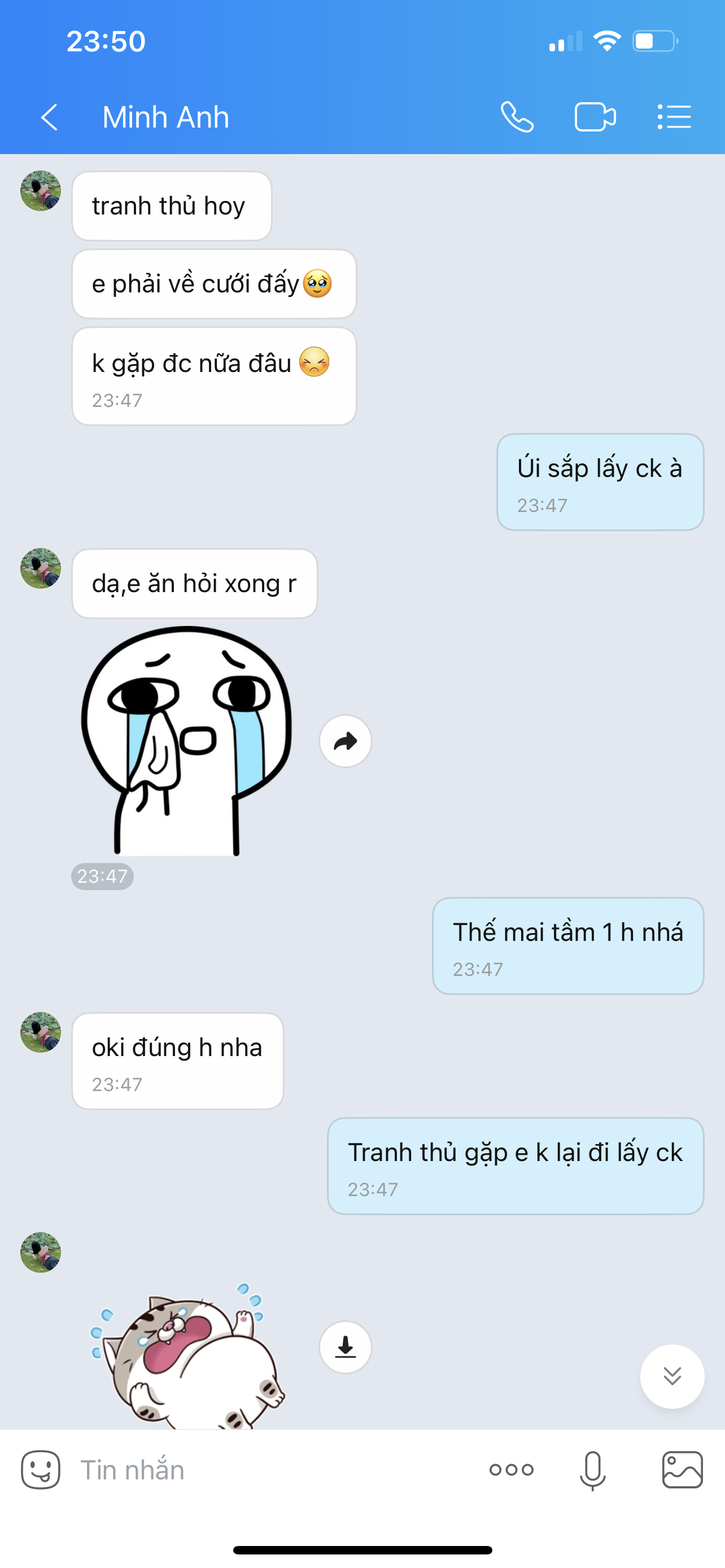Focus the Tin nhắn message field
This screenshot has height=1568, width=725.
(x=268, y=1469)
